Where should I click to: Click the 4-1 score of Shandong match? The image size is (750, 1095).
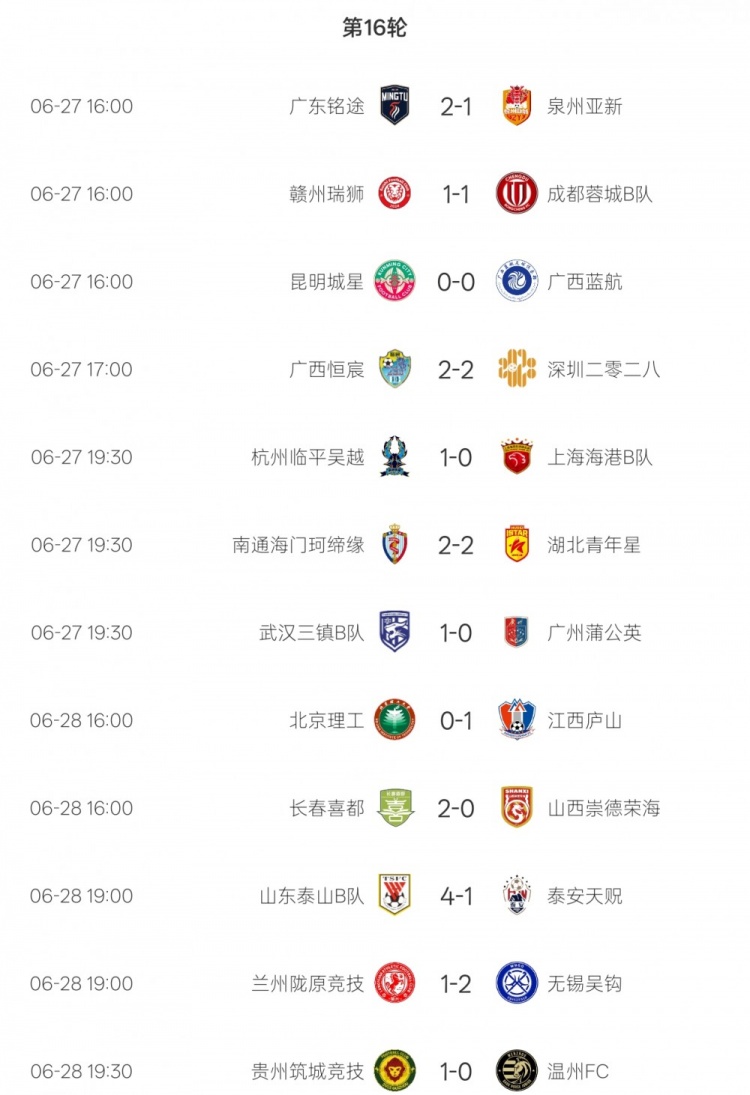[456, 896]
